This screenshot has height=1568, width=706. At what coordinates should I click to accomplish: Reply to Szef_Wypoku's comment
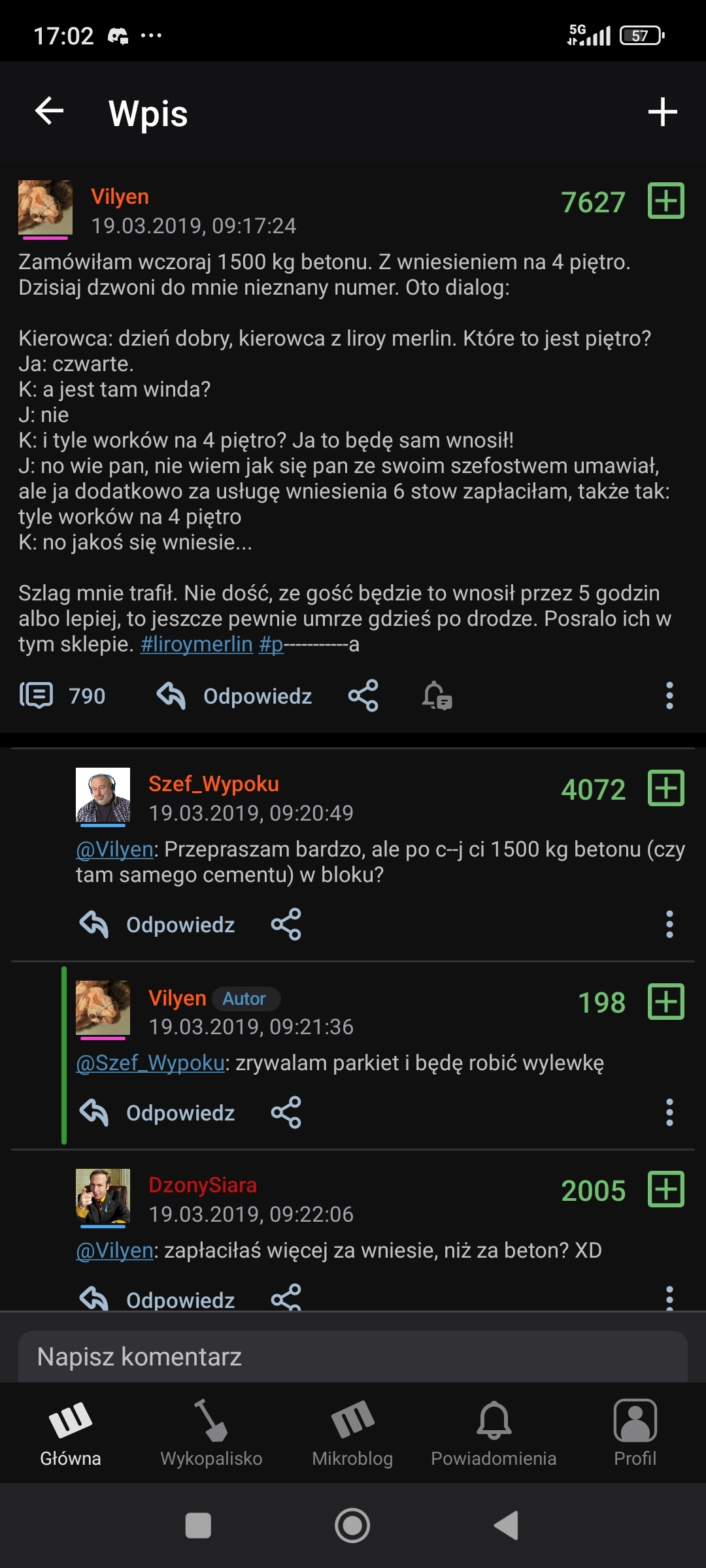tap(158, 924)
